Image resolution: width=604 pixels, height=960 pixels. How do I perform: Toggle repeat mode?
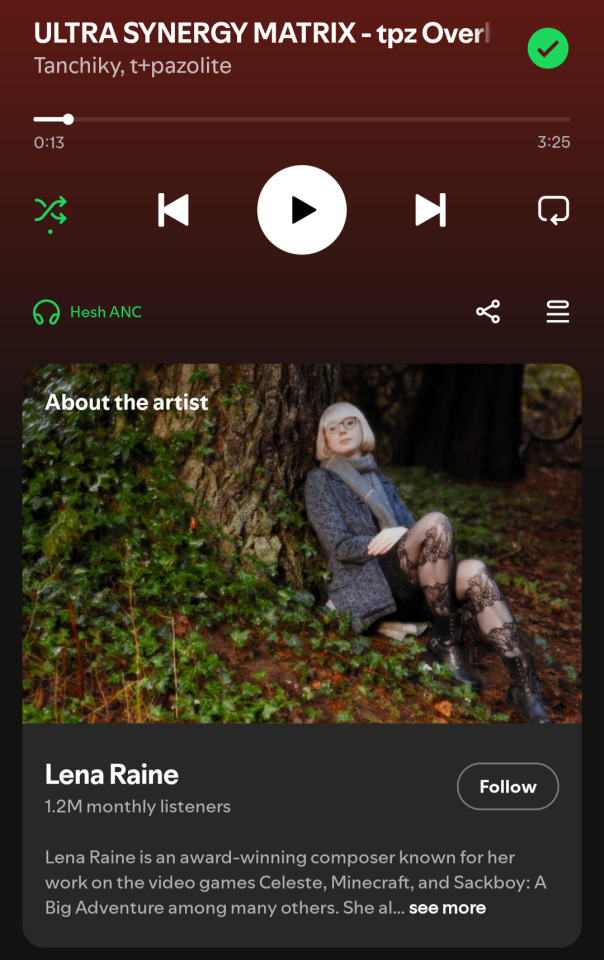[x=553, y=210]
